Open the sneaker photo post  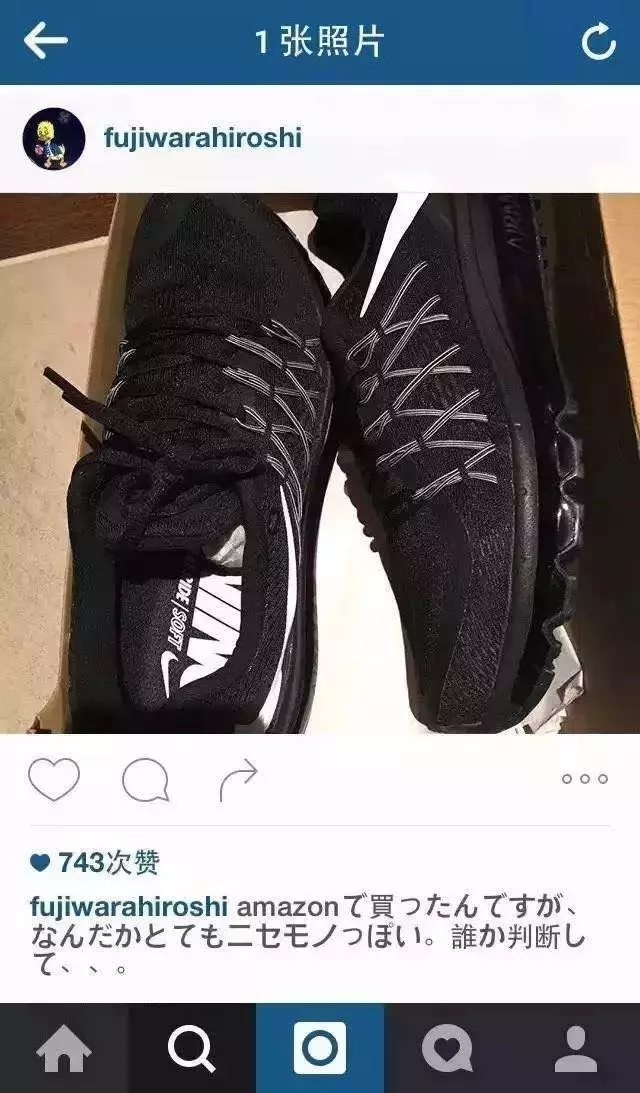(320, 463)
